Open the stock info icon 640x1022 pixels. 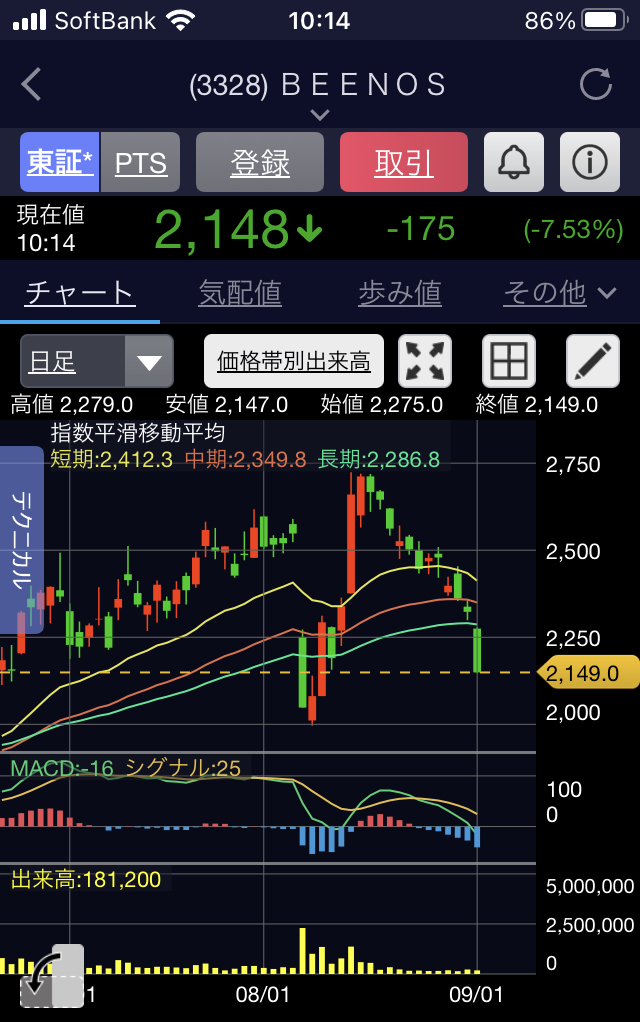click(x=589, y=162)
